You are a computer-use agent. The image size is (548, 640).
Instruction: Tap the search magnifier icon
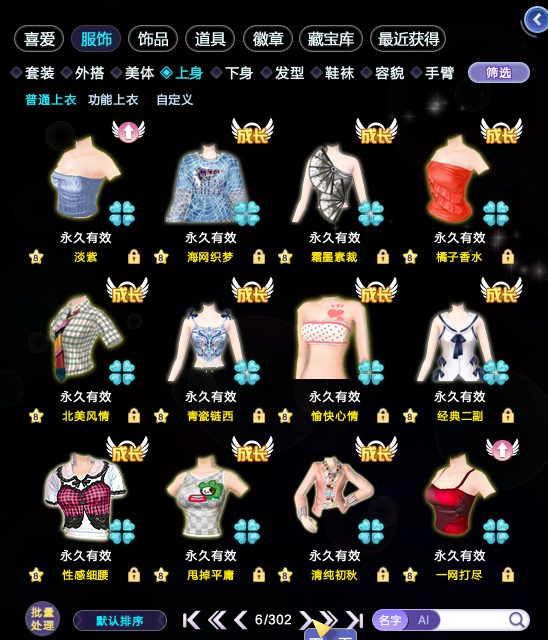point(517,620)
